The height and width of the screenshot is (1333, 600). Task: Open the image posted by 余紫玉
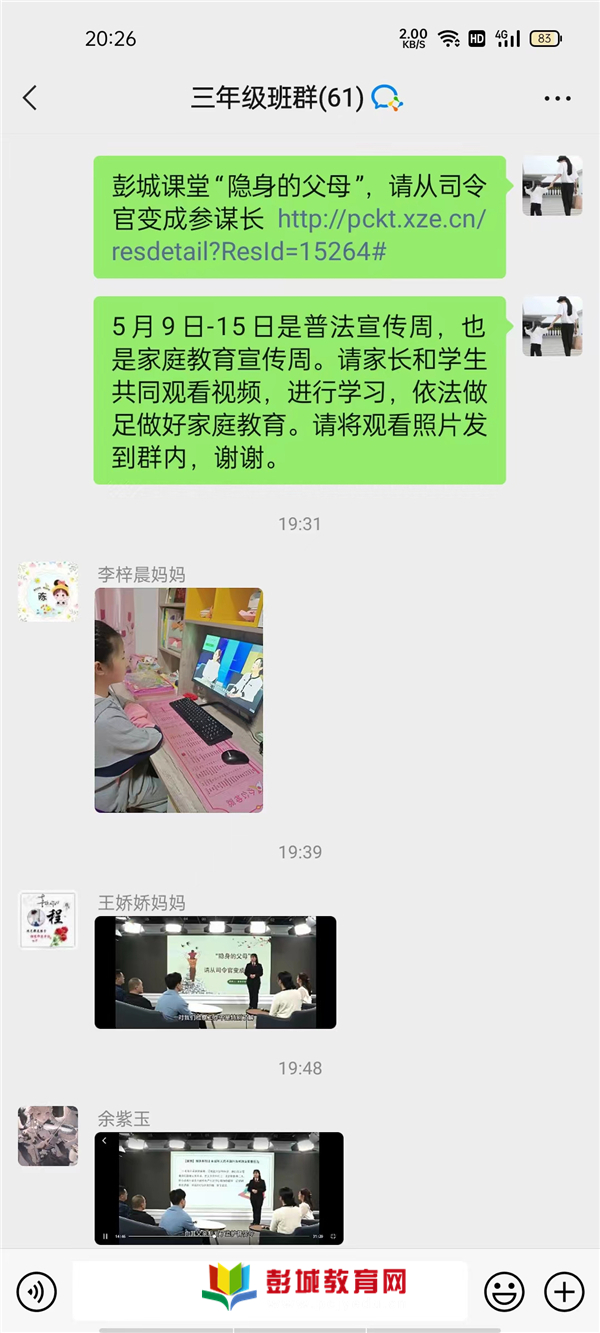[x=219, y=1188]
